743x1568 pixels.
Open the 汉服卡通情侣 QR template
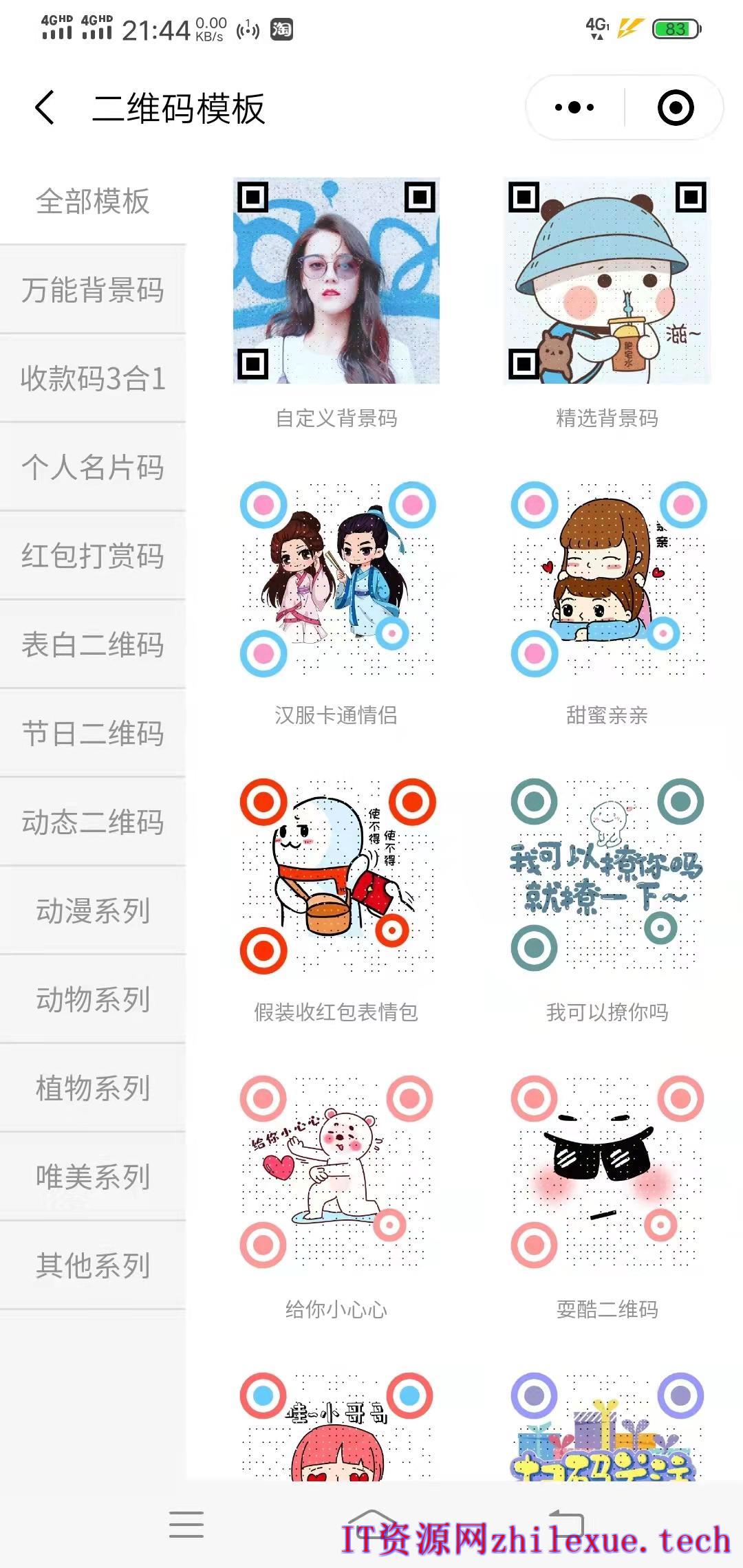336,579
